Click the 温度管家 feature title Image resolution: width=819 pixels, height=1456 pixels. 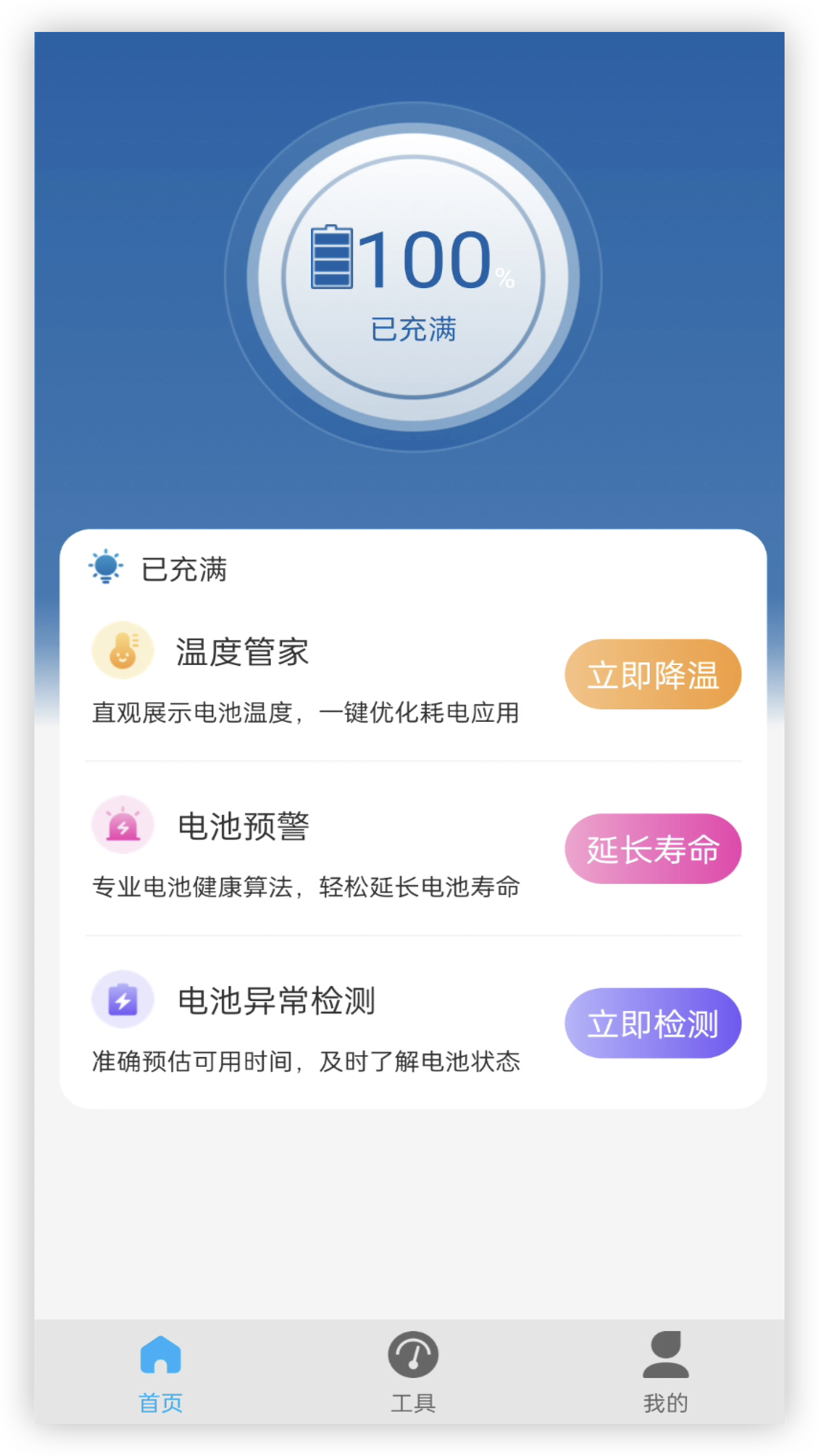click(241, 650)
